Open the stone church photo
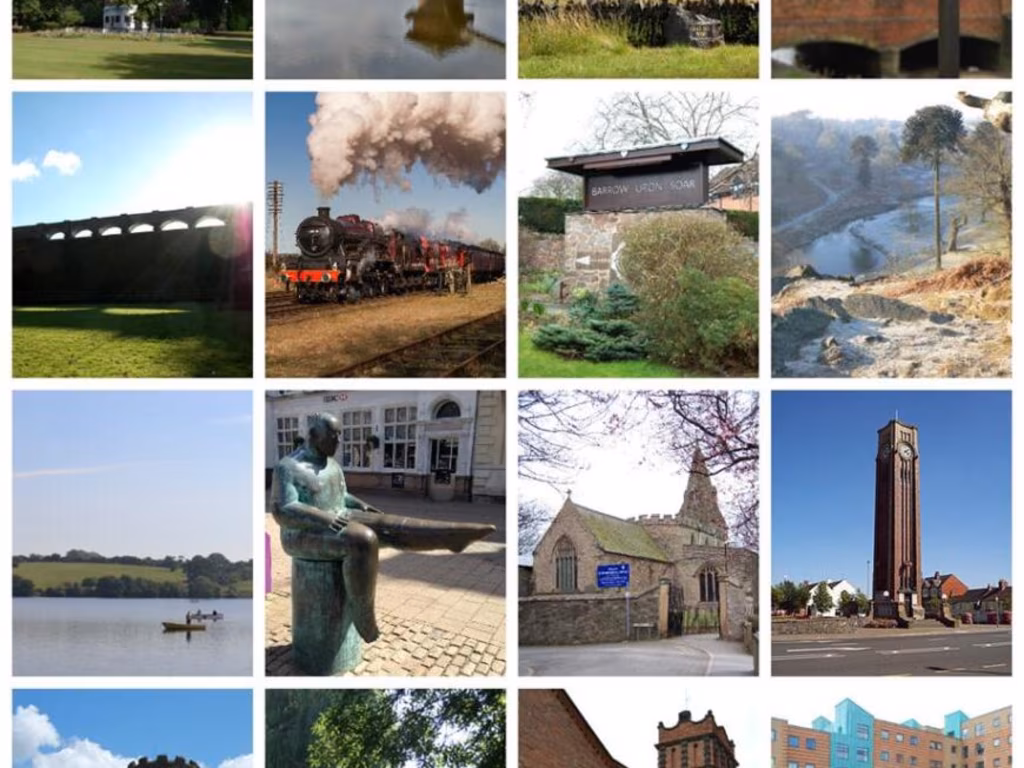This screenshot has height=768, width=1024. 638,533
